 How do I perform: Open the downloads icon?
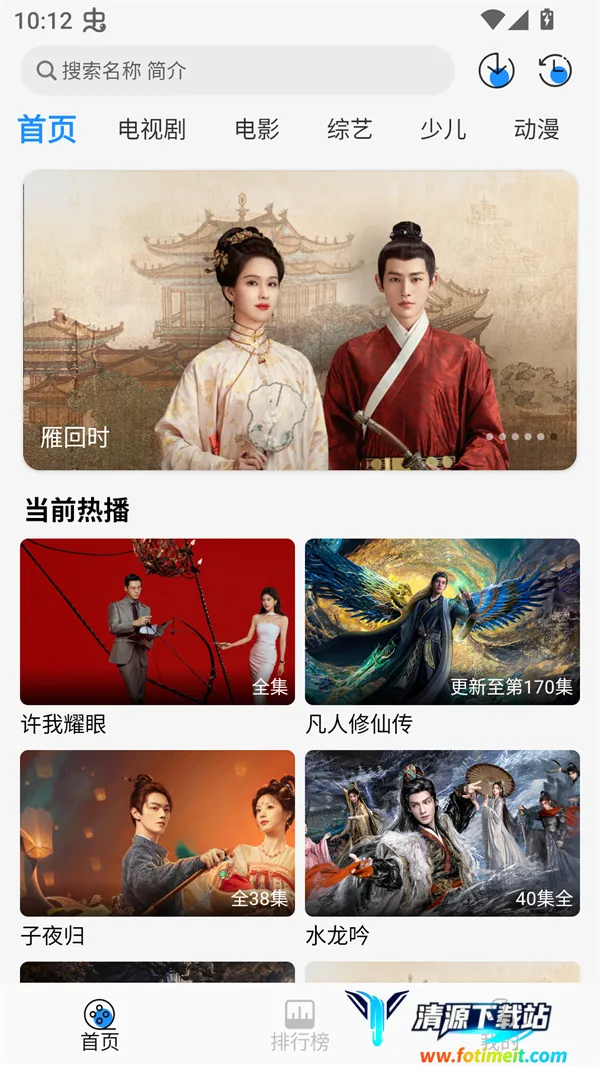pyautogui.click(x=496, y=71)
